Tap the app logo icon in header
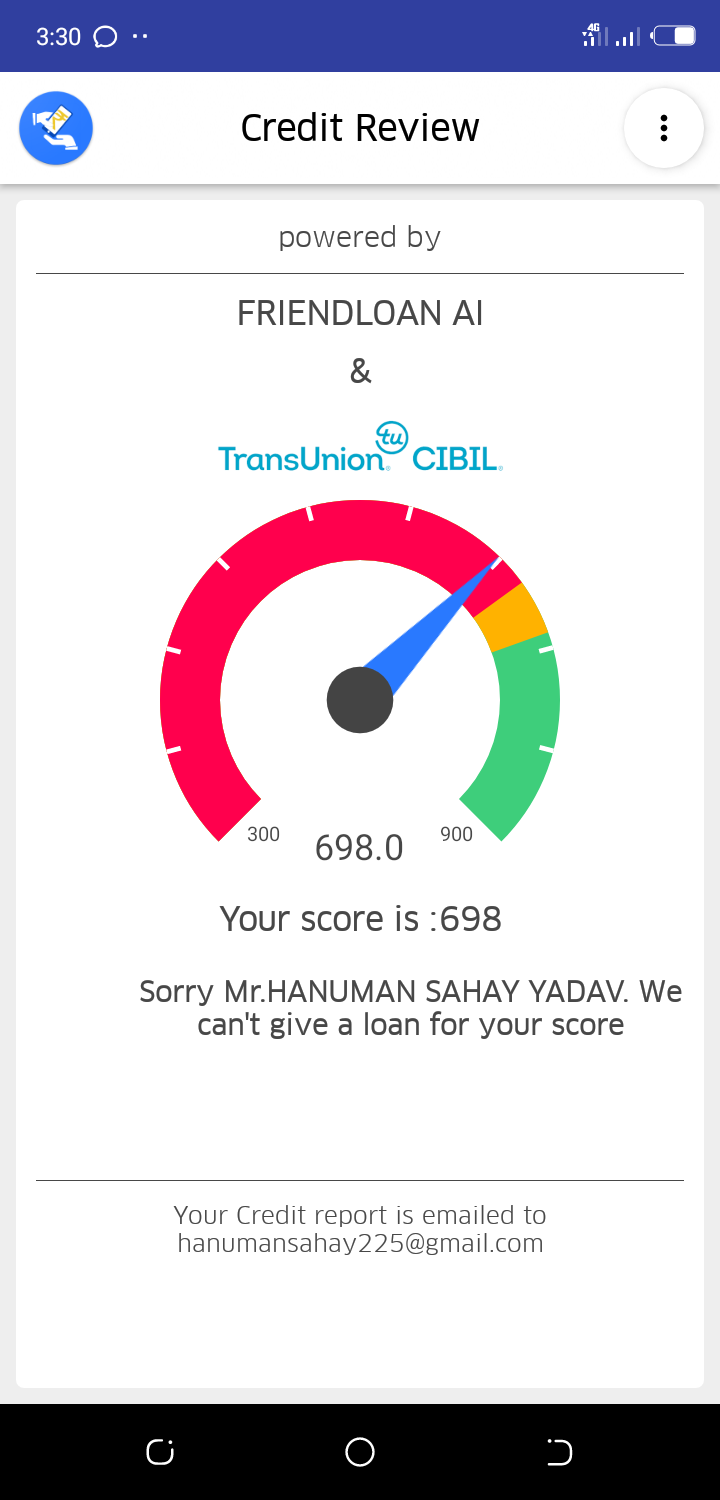Viewport: 720px width, 1500px height. (56, 128)
